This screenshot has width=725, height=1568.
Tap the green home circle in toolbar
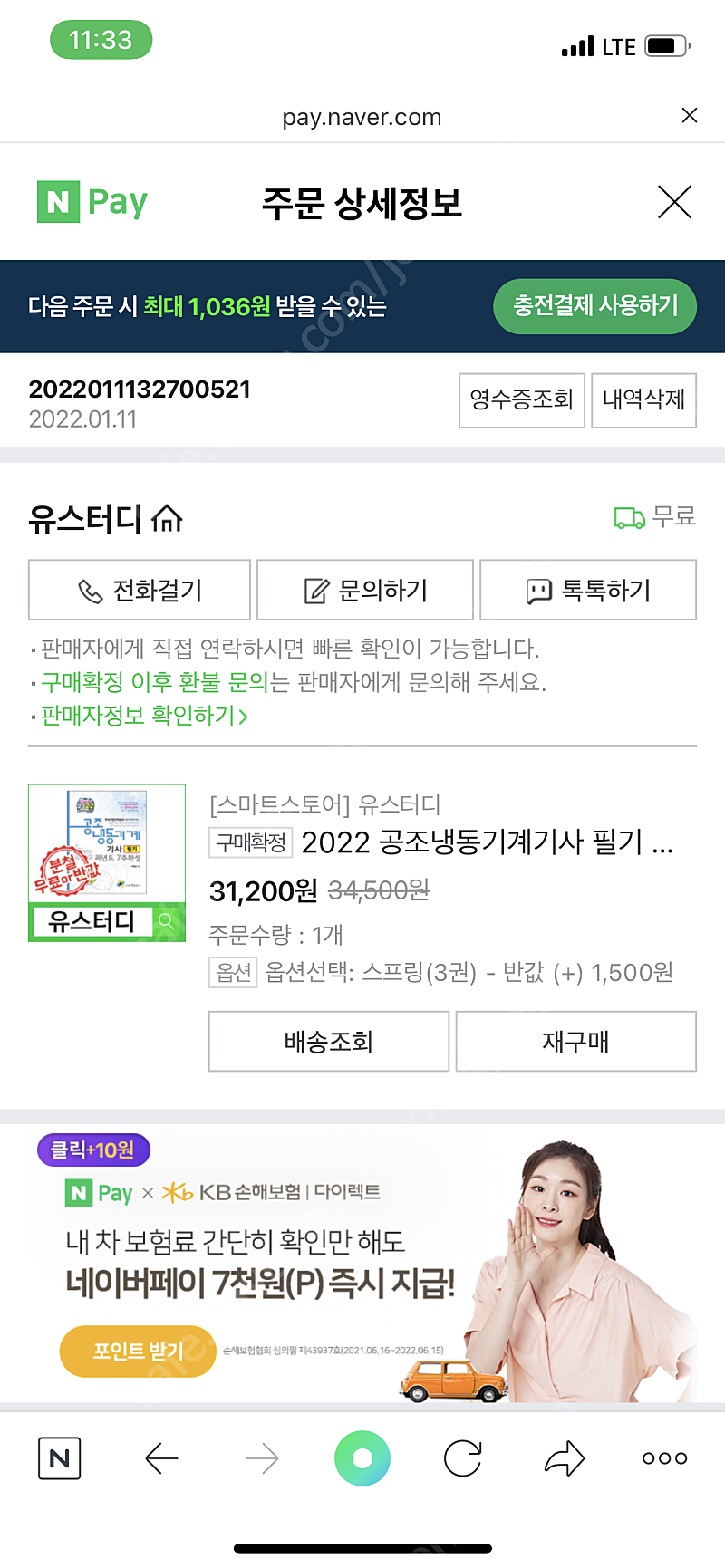pos(362,1458)
